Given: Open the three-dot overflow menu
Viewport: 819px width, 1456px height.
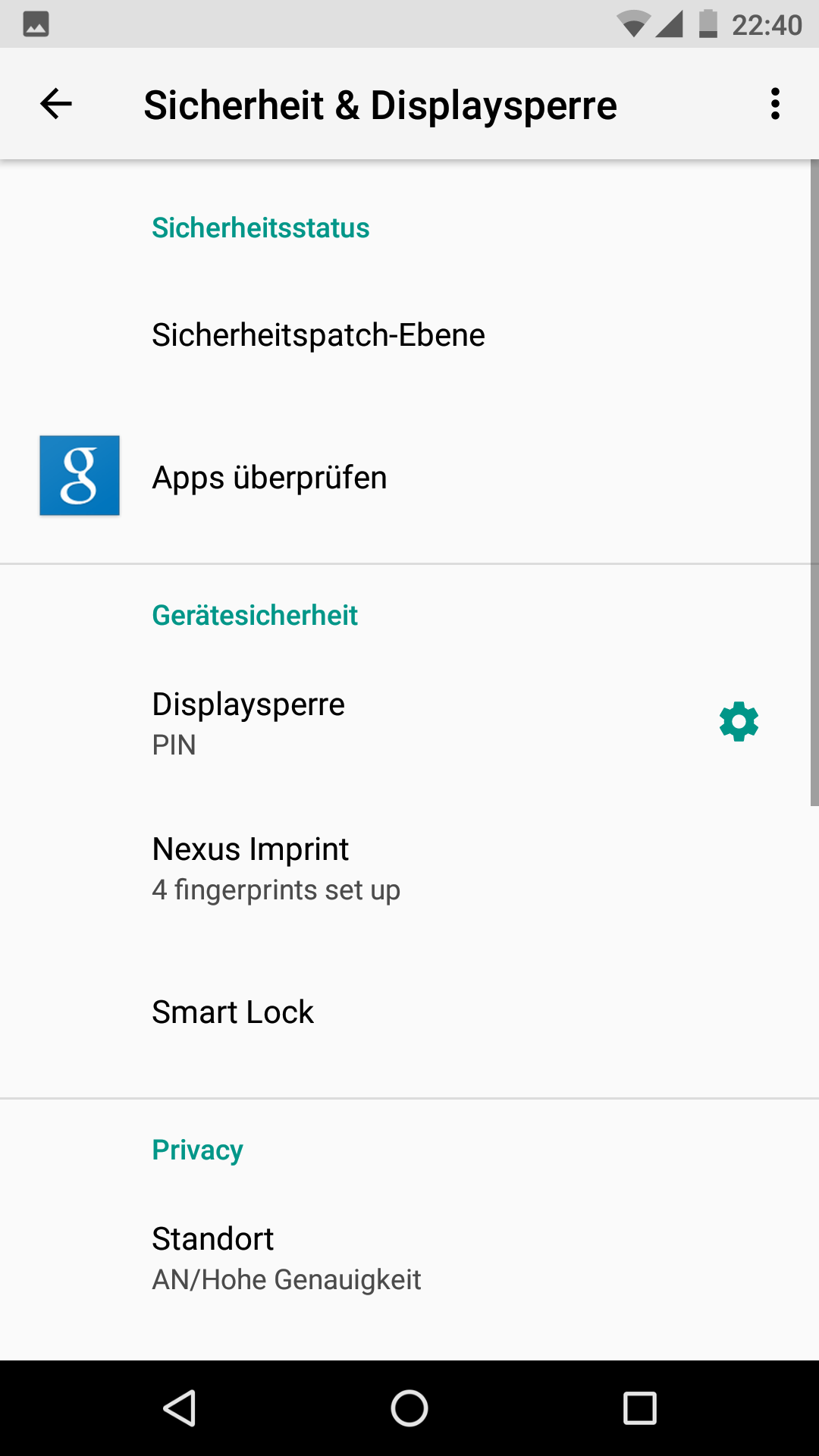Looking at the screenshot, I should pyautogui.click(x=774, y=104).
